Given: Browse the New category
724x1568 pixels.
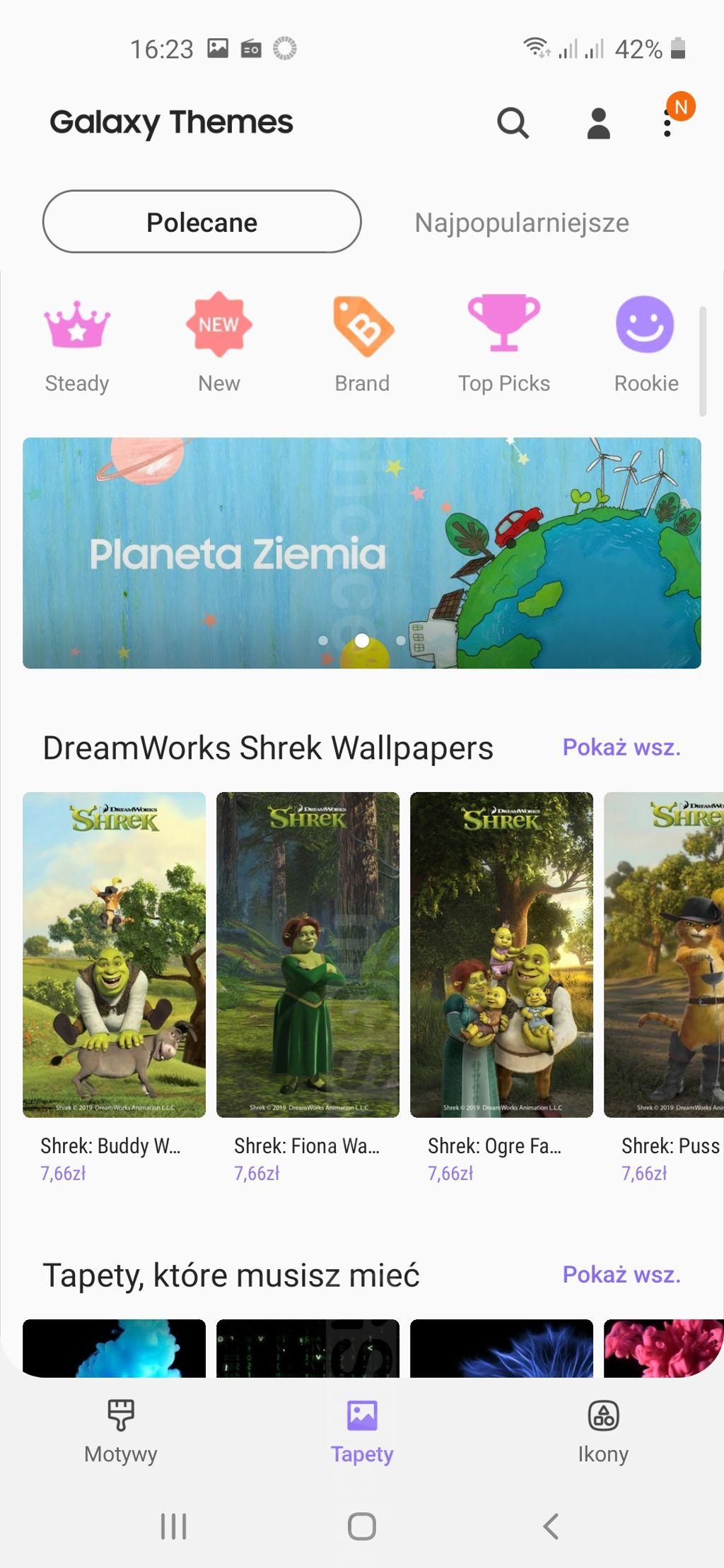Looking at the screenshot, I should pyautogui.click(x=219, y=343).
